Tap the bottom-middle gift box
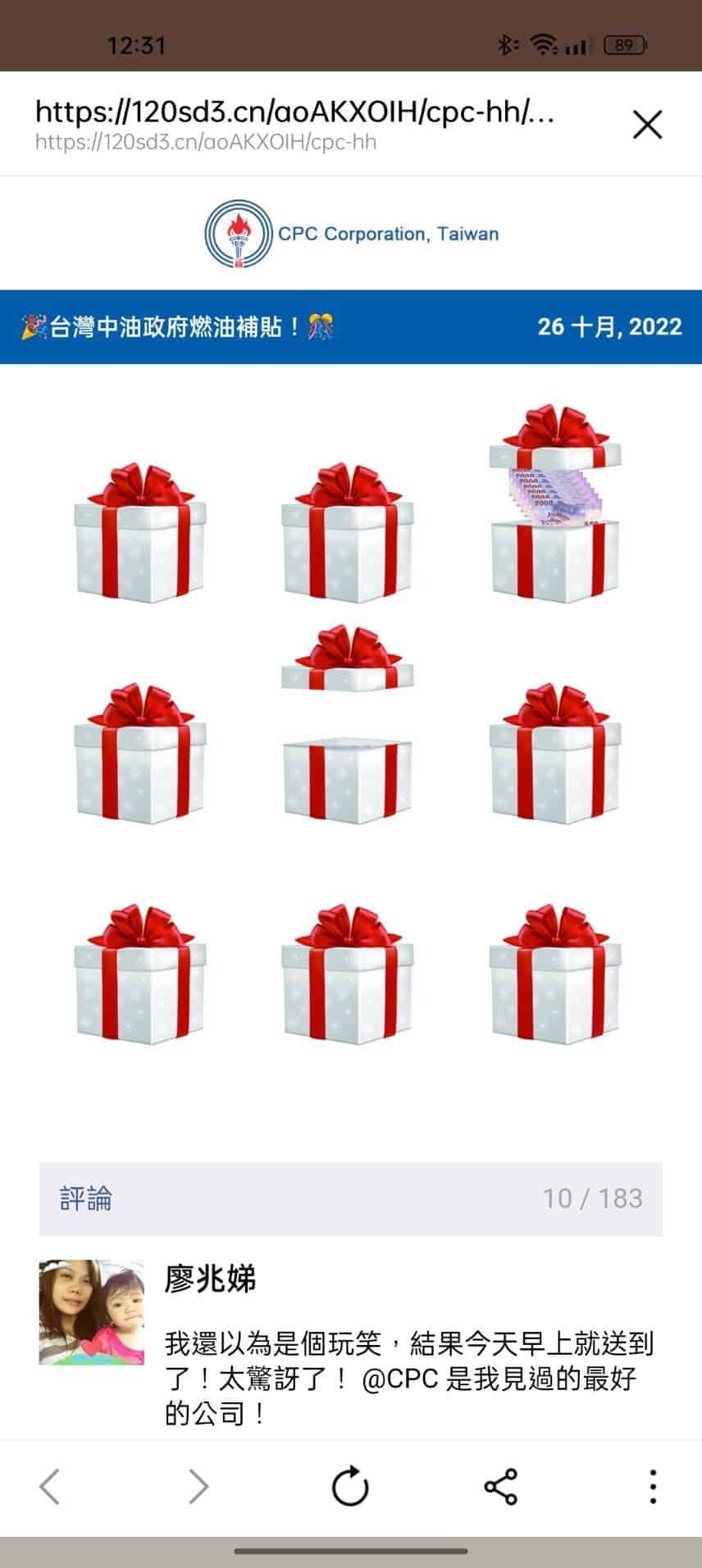This screenshot has height=1568, width=702. 348,976
